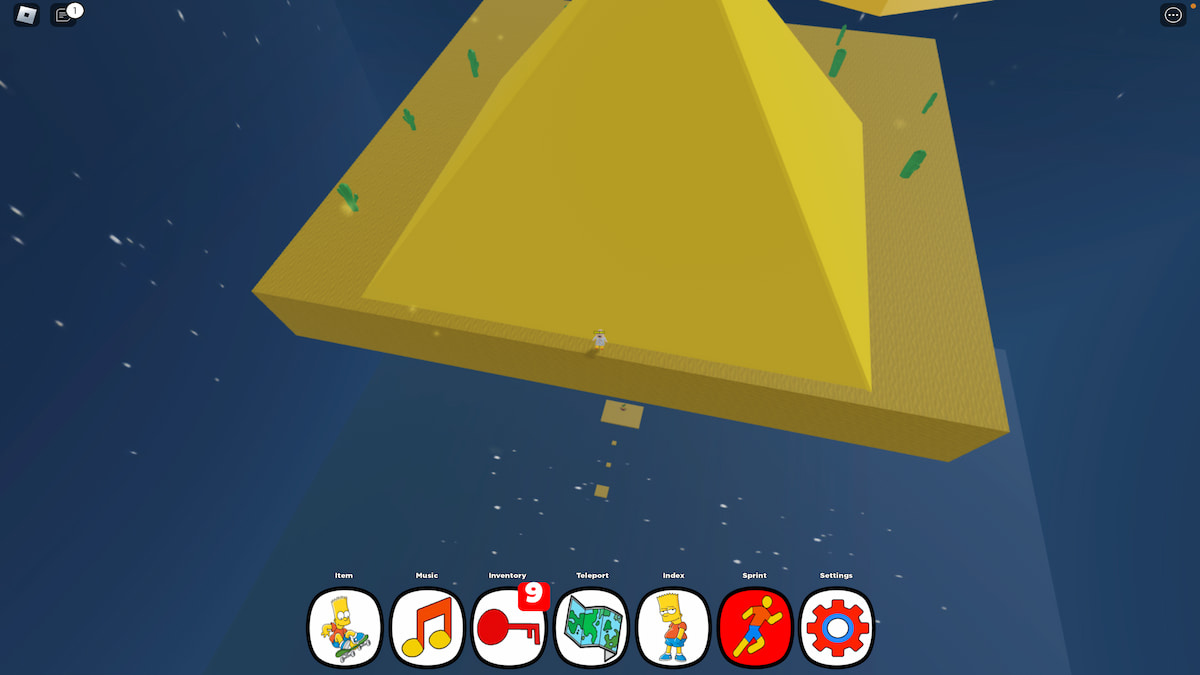Open the Teleport map
The height and width of the screenshot is (675, 1200).
(591, 628)
